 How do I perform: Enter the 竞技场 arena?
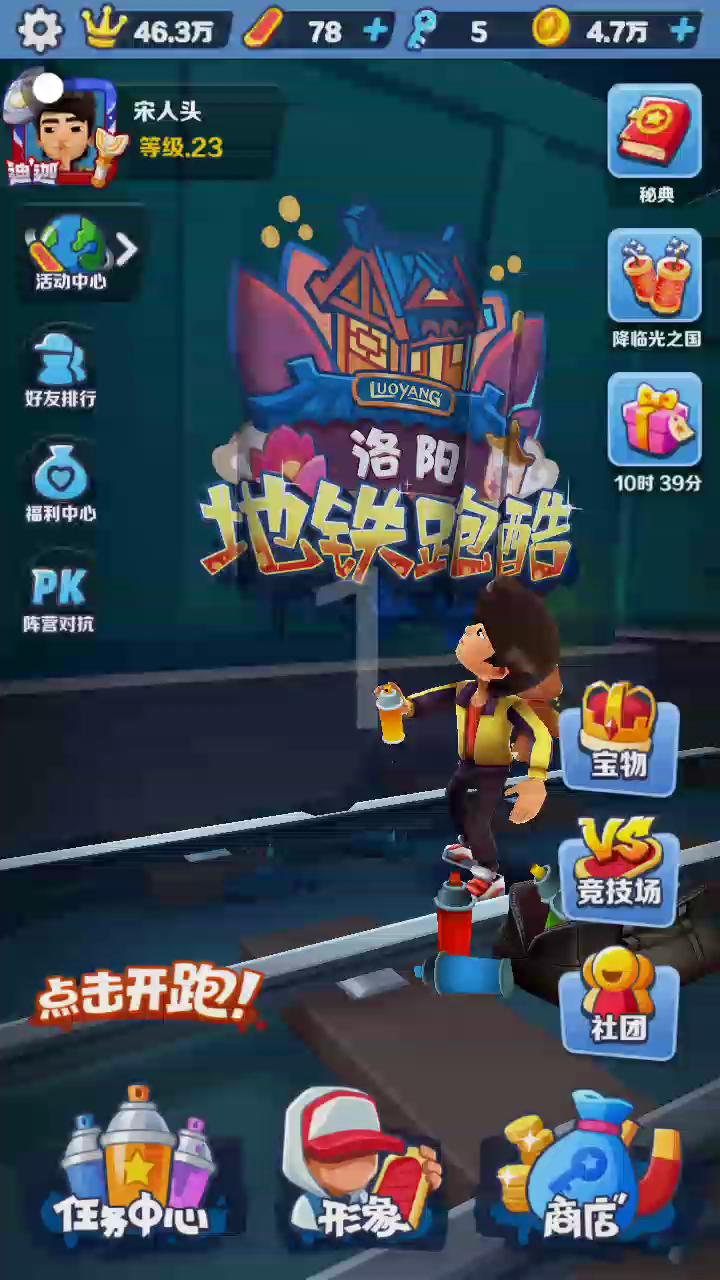coord(618,863)
